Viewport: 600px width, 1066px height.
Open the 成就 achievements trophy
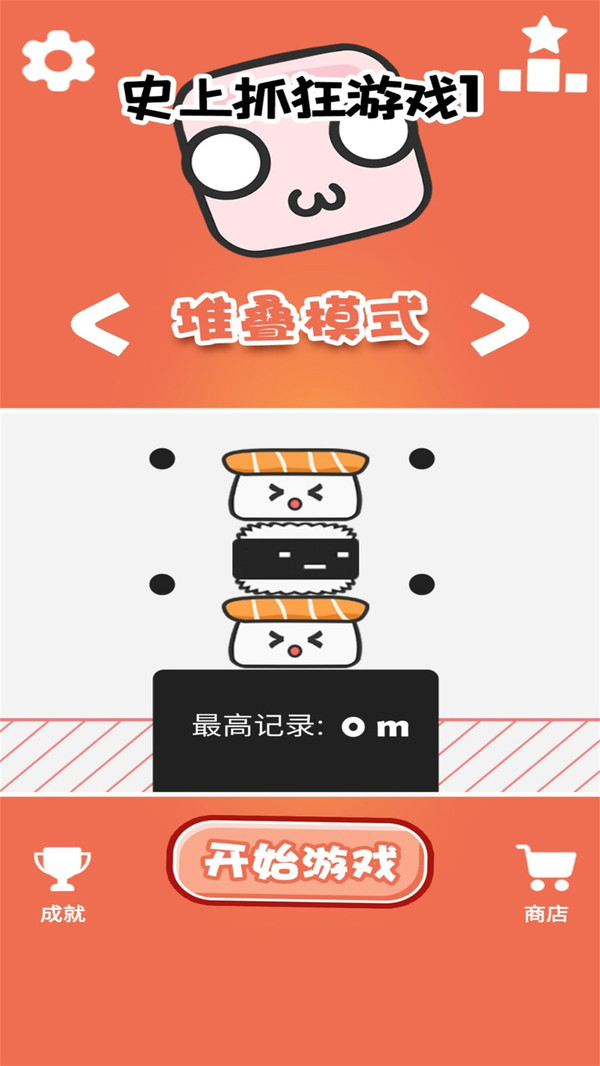(x=62, y=882)
